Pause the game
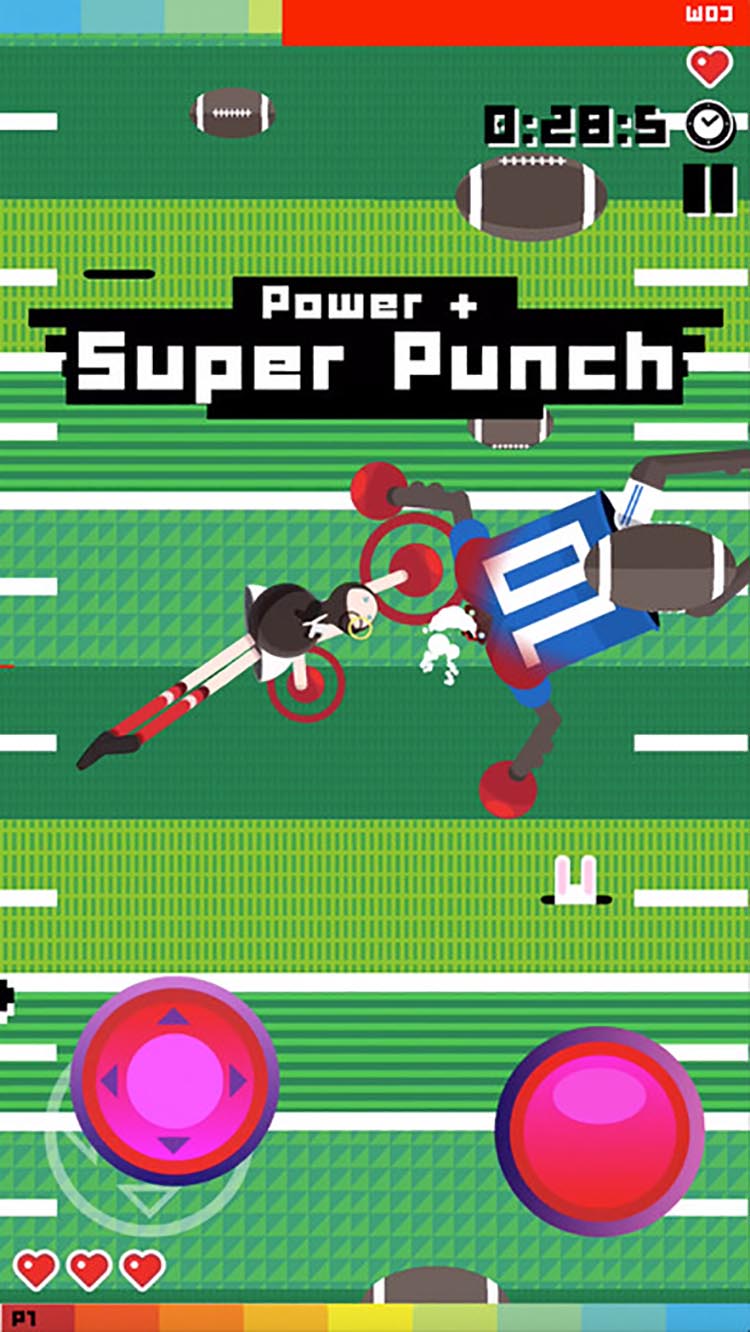This screenshot has height=1332, width=750. click(709, 189)
